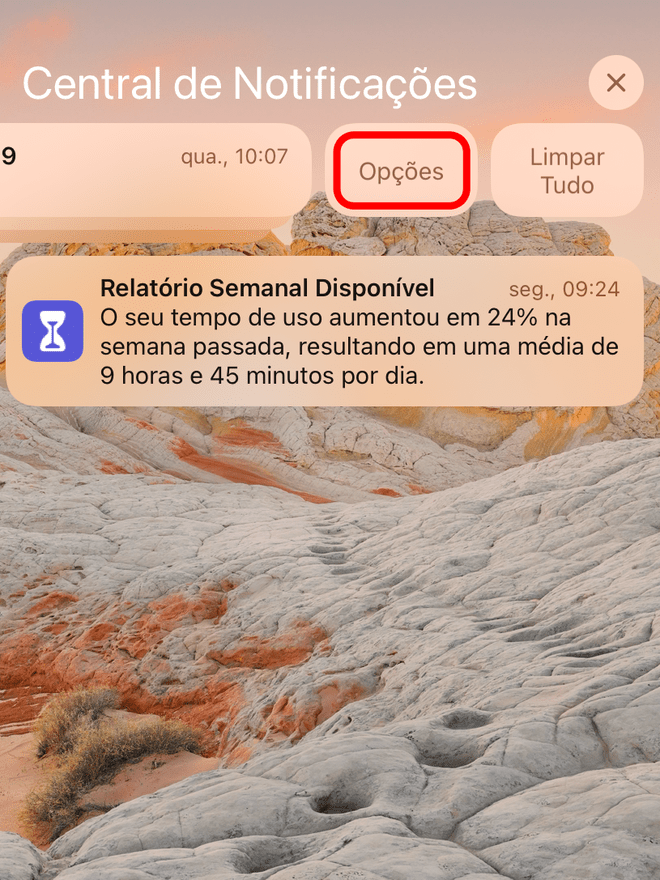
Task: Open the swiped notification from qua., 10:07
Action: [150, 170]
